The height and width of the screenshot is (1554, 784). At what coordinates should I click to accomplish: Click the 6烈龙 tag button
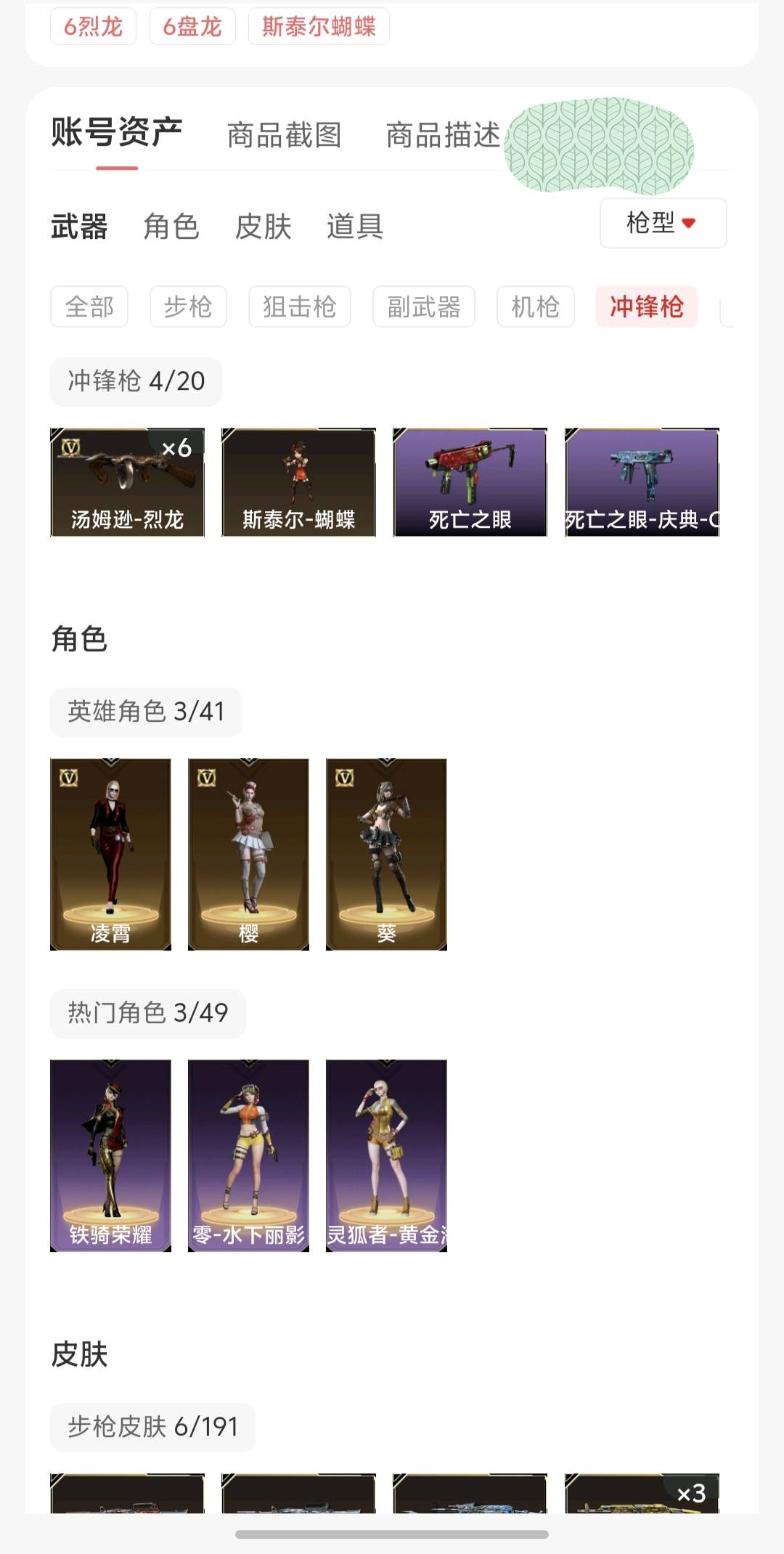[x=92, y=25]
